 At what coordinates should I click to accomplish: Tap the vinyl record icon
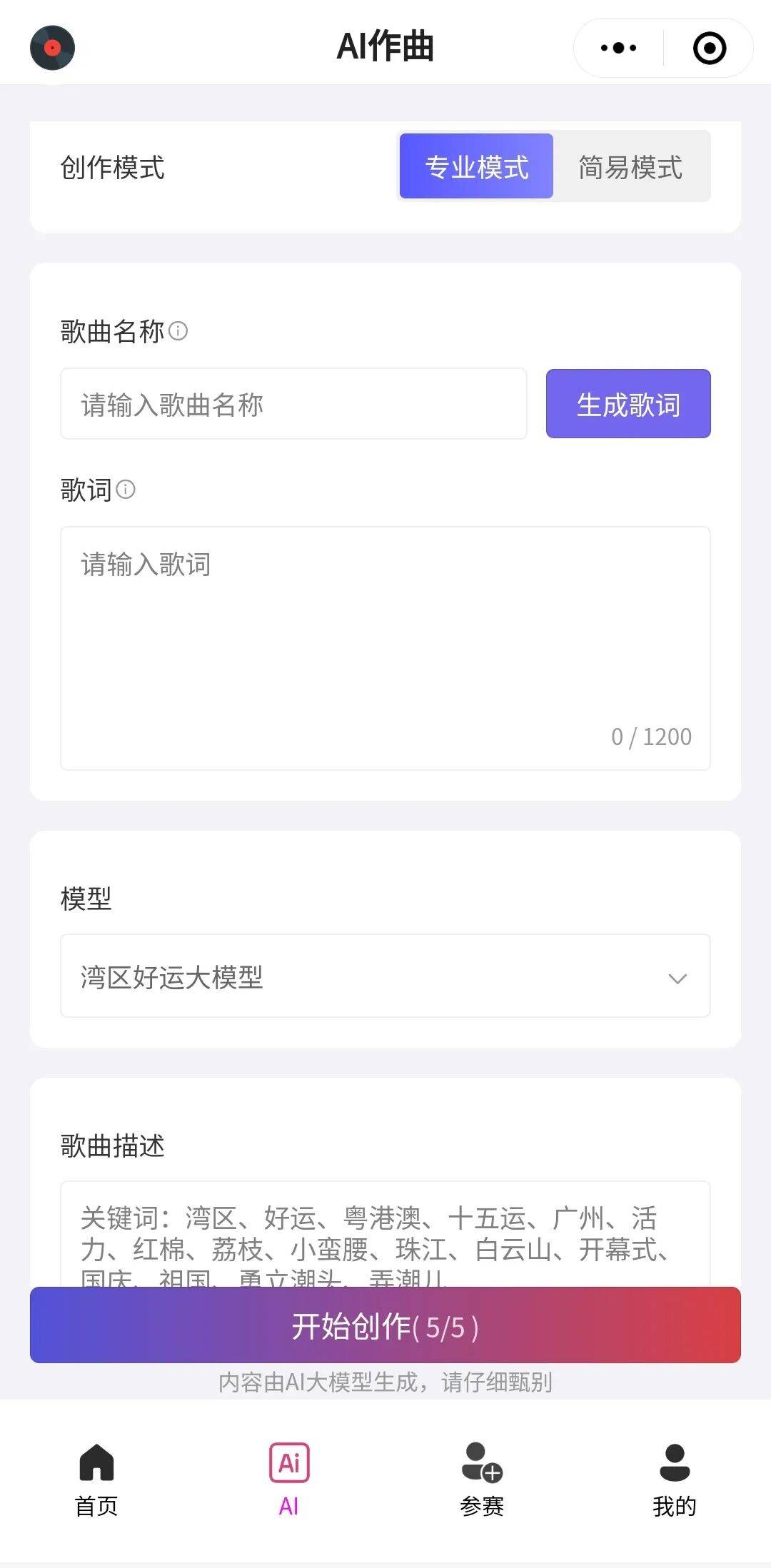click(x=52, y=48)
